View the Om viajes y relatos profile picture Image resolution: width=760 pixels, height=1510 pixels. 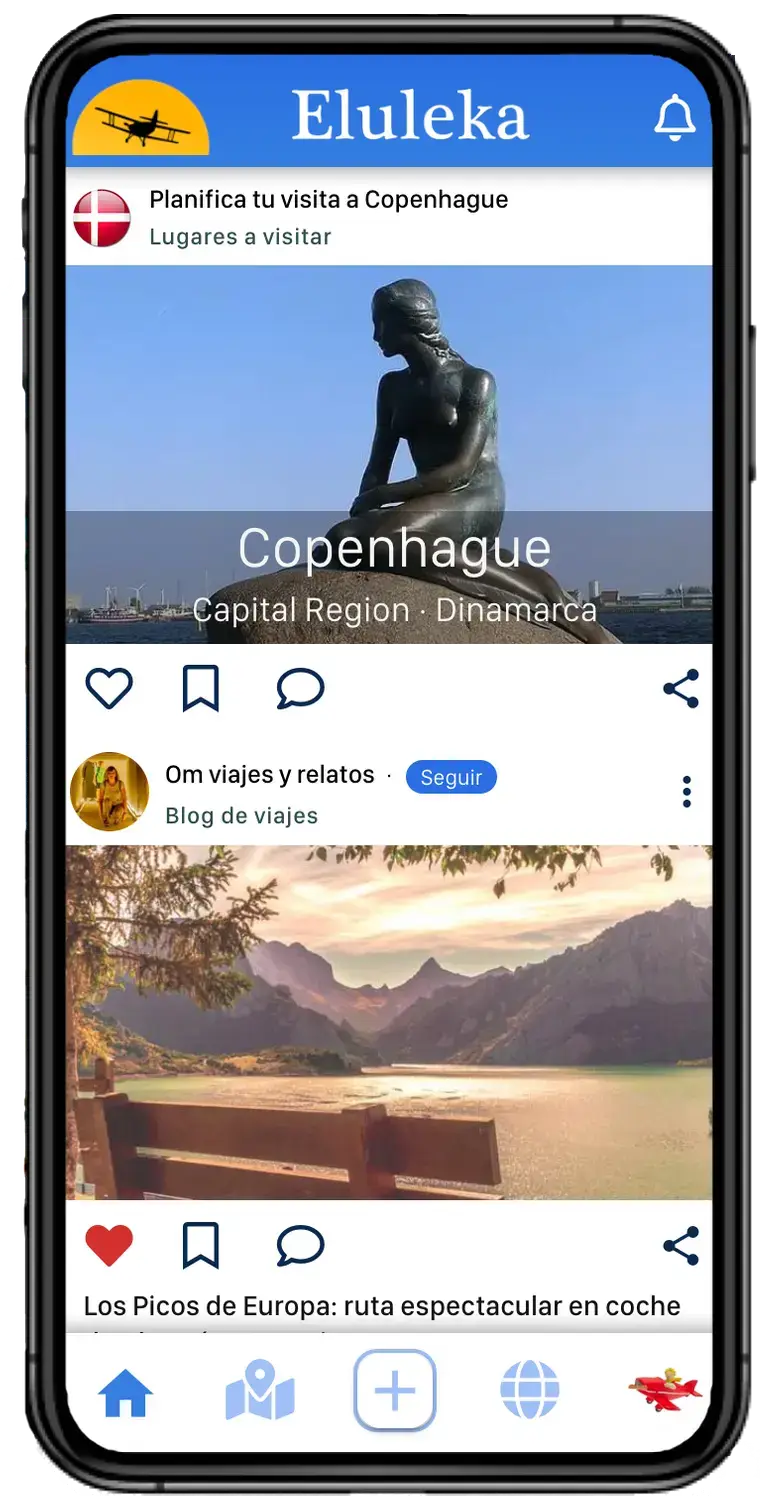point(109,792)
